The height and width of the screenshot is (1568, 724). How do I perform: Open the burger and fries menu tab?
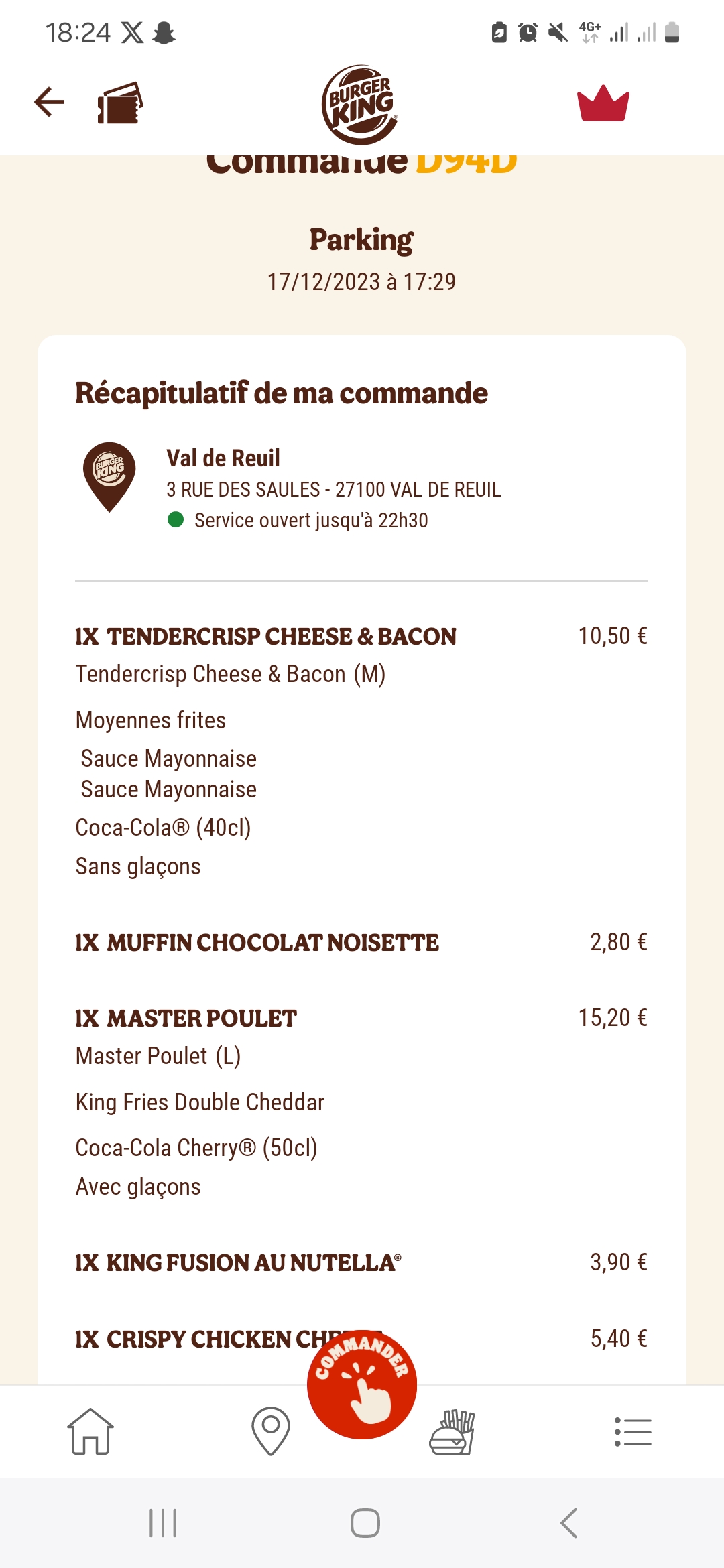[452, 1431]
